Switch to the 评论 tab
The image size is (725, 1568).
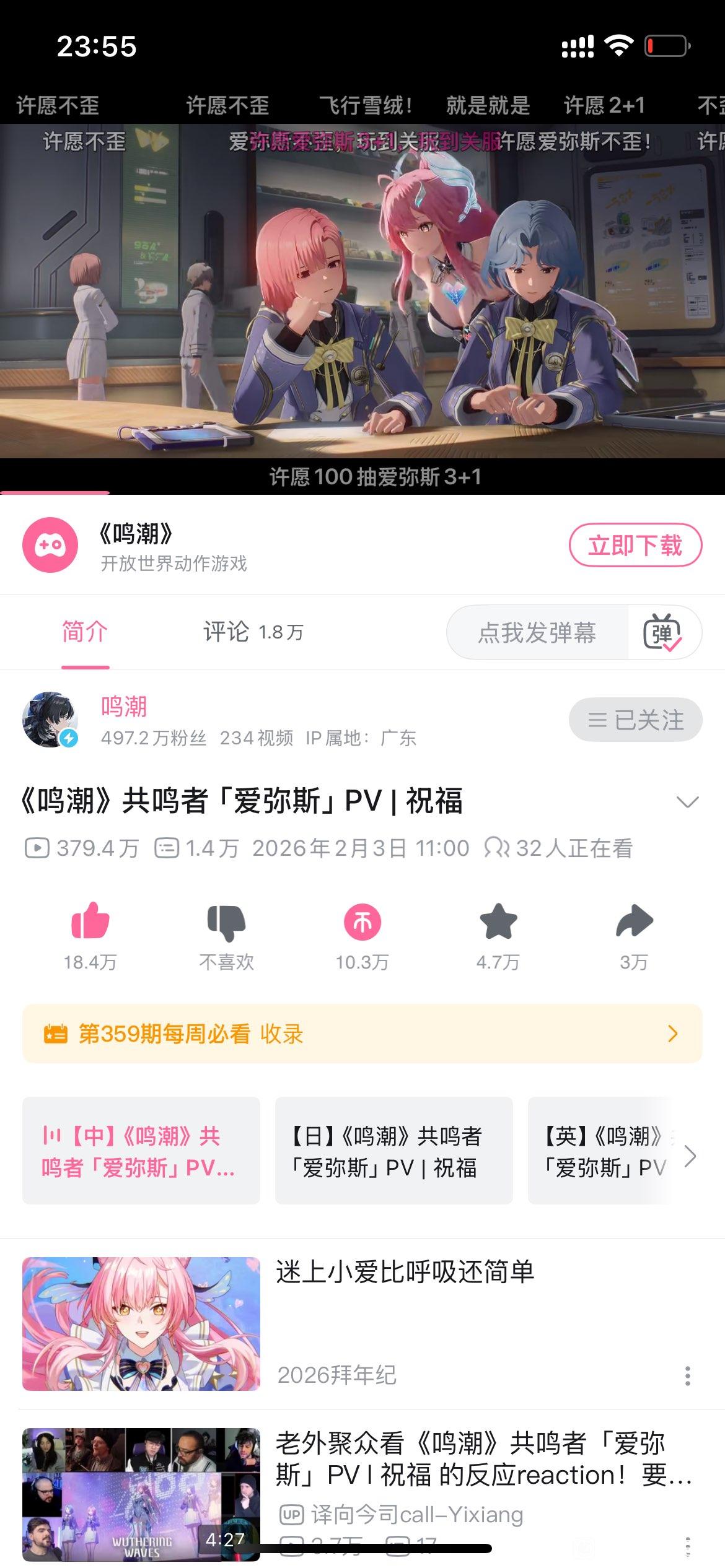coord(253,632)
